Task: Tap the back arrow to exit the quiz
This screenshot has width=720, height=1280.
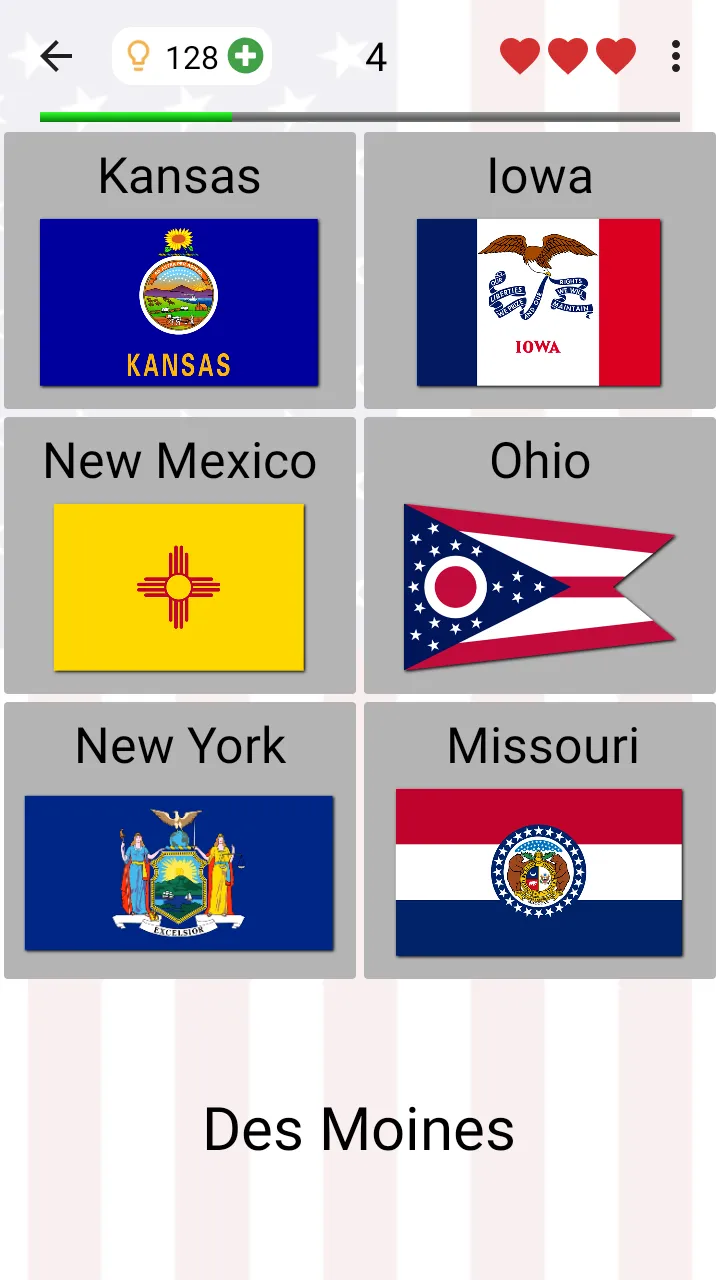Action: pyautogui.click(x=56, y=57)
